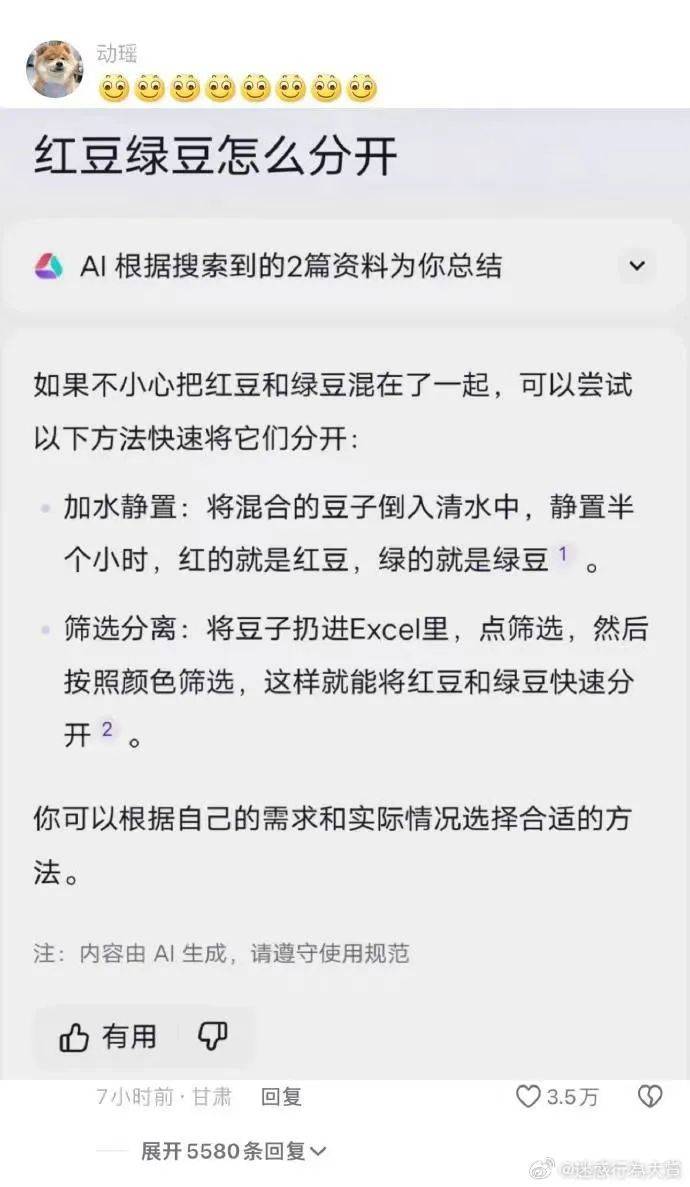
Task: Expand the 5580 replies
Action: click(x=234, y=1151)
